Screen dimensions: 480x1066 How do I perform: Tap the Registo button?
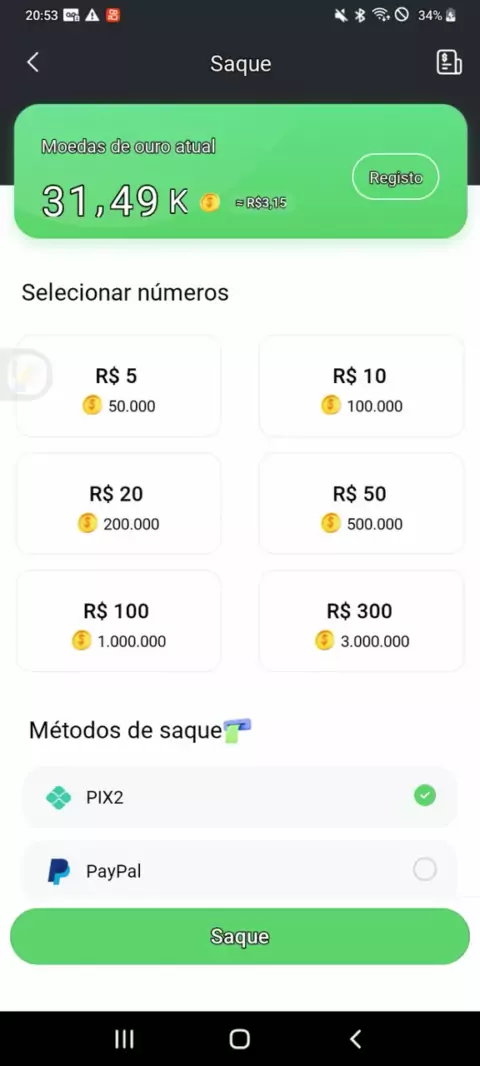[396, 178]
